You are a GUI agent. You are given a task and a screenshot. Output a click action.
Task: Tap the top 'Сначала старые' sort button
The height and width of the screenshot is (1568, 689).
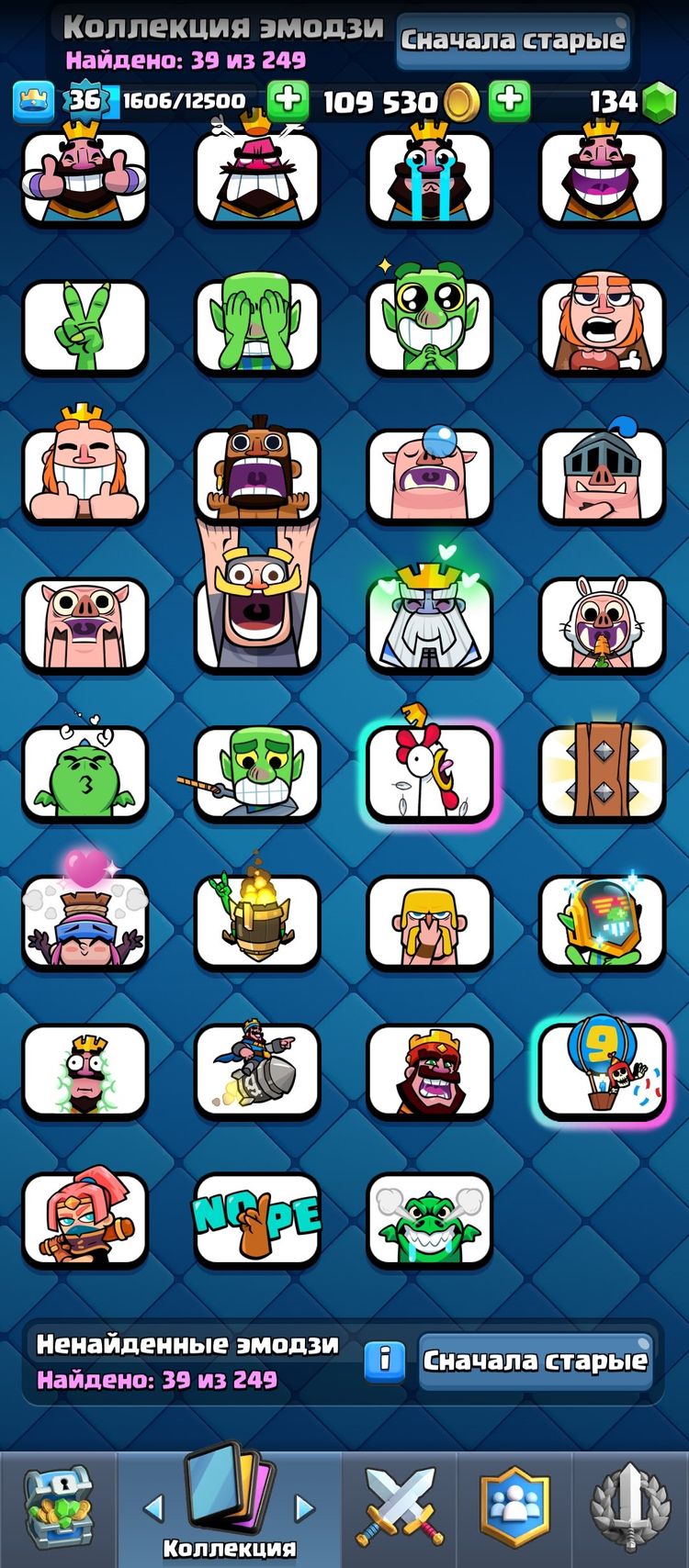[x=513, y=40]
